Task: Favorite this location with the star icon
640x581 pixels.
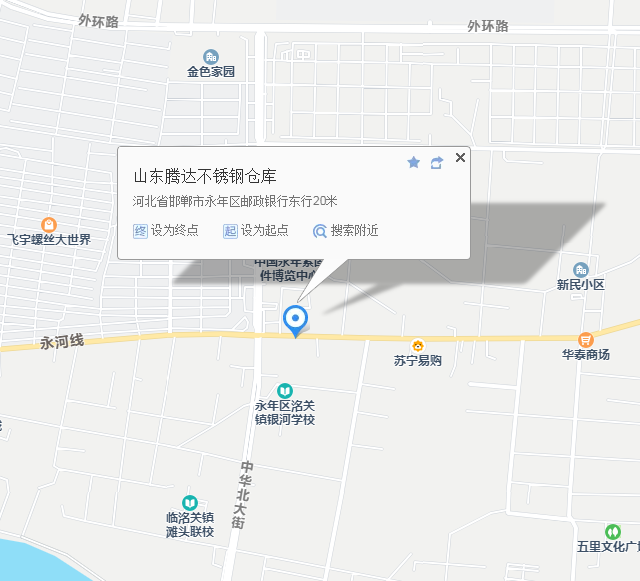Action: click(414, 162)
